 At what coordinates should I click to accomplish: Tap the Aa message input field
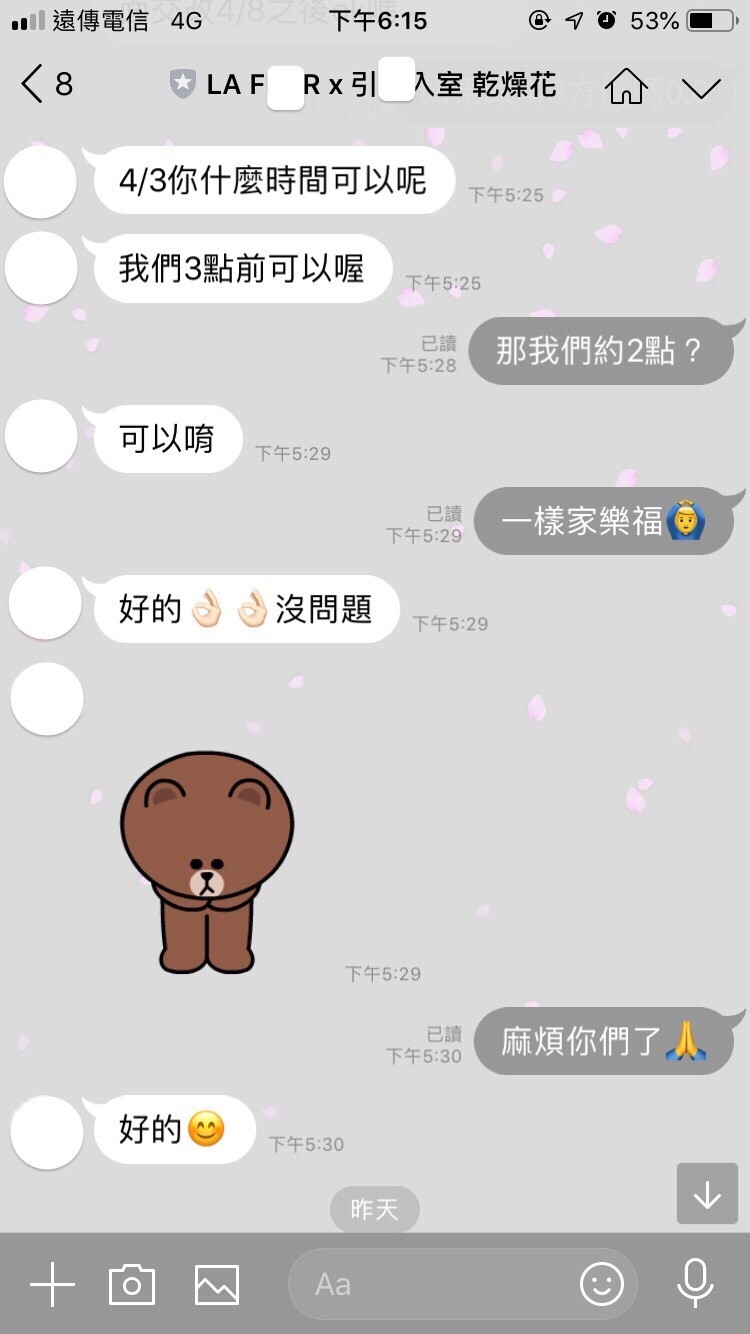tap(430, 1284)
